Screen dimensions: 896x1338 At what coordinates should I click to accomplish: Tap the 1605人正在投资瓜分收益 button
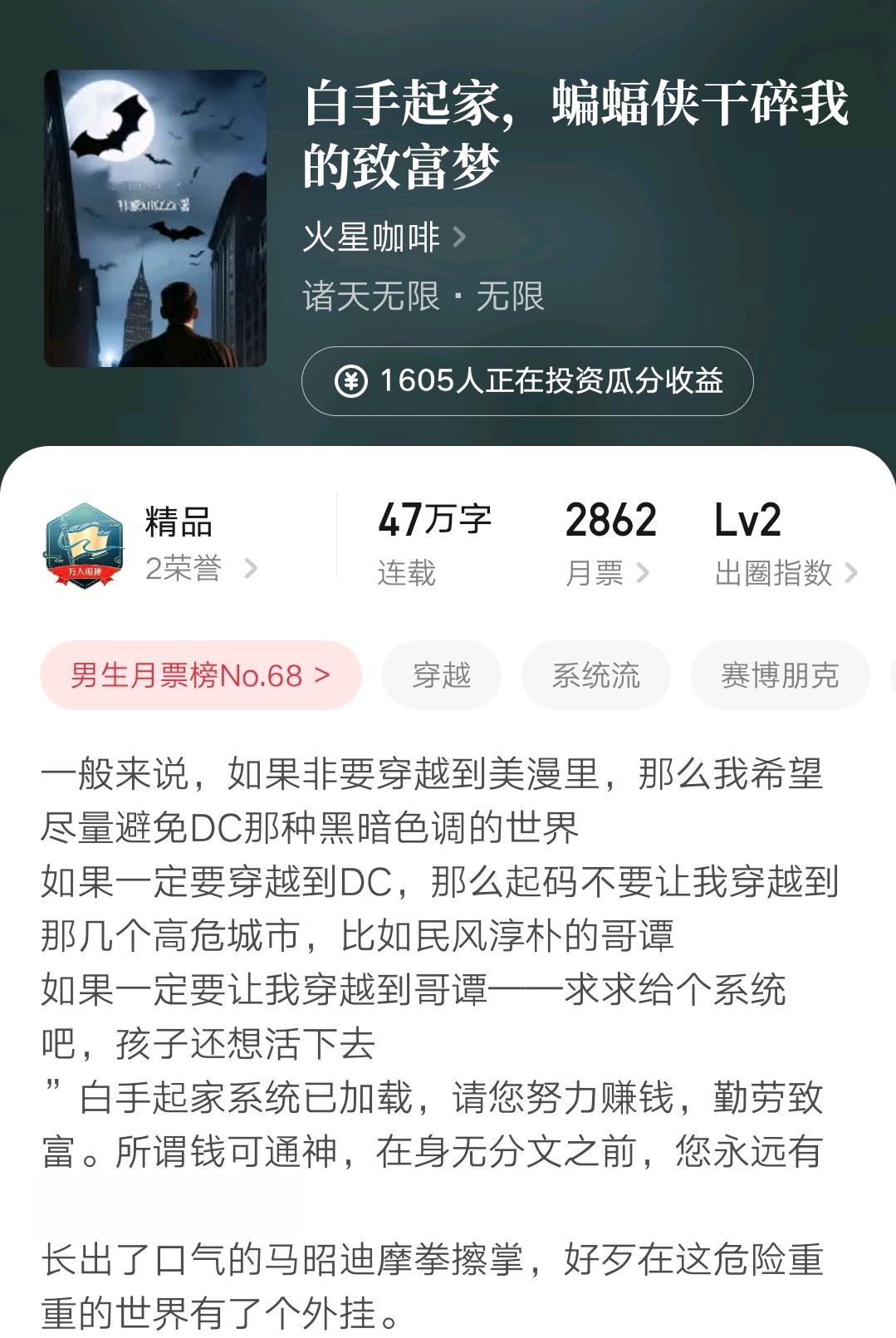527,381
